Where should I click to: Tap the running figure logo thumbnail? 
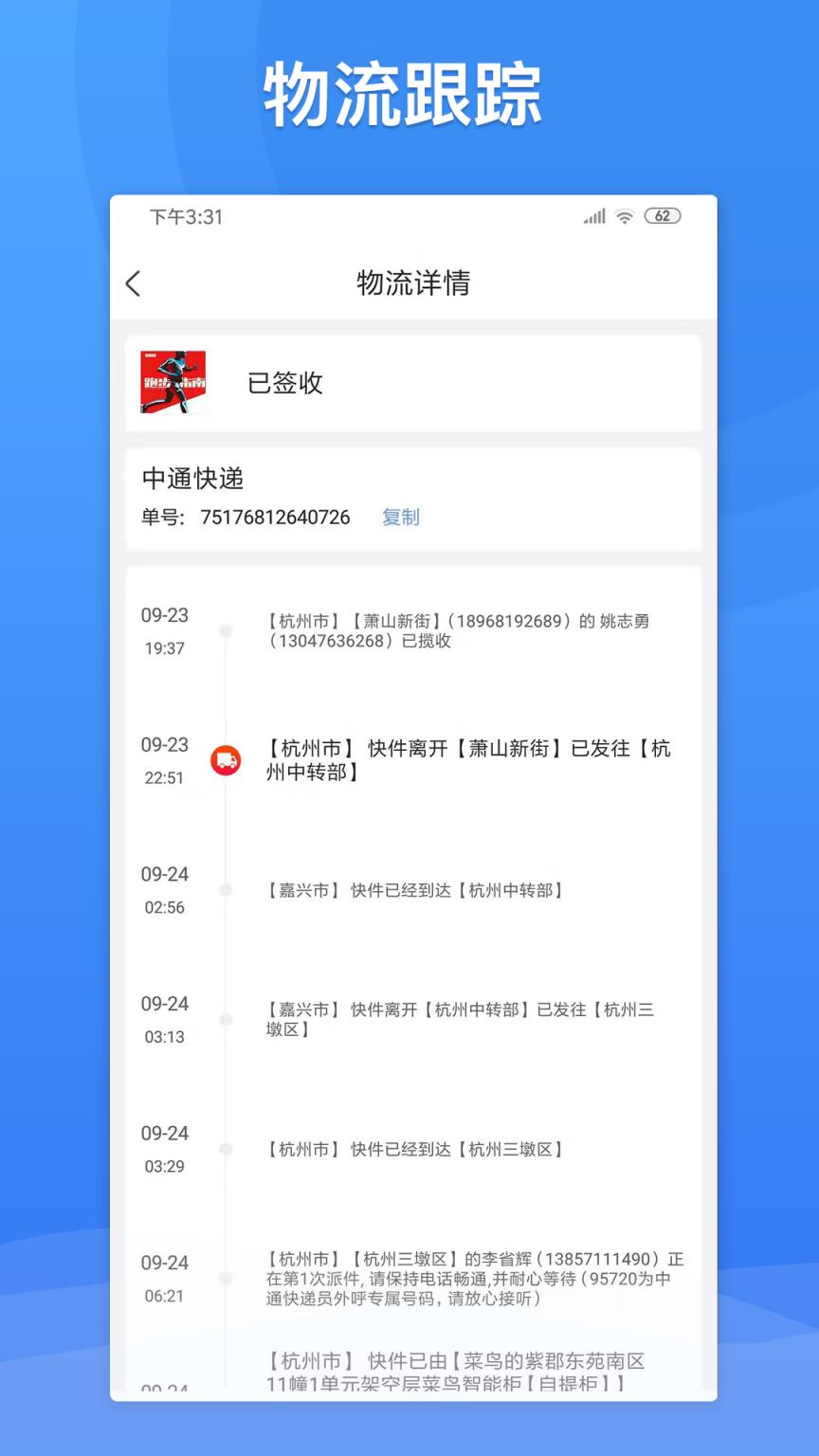coord(173,384)
